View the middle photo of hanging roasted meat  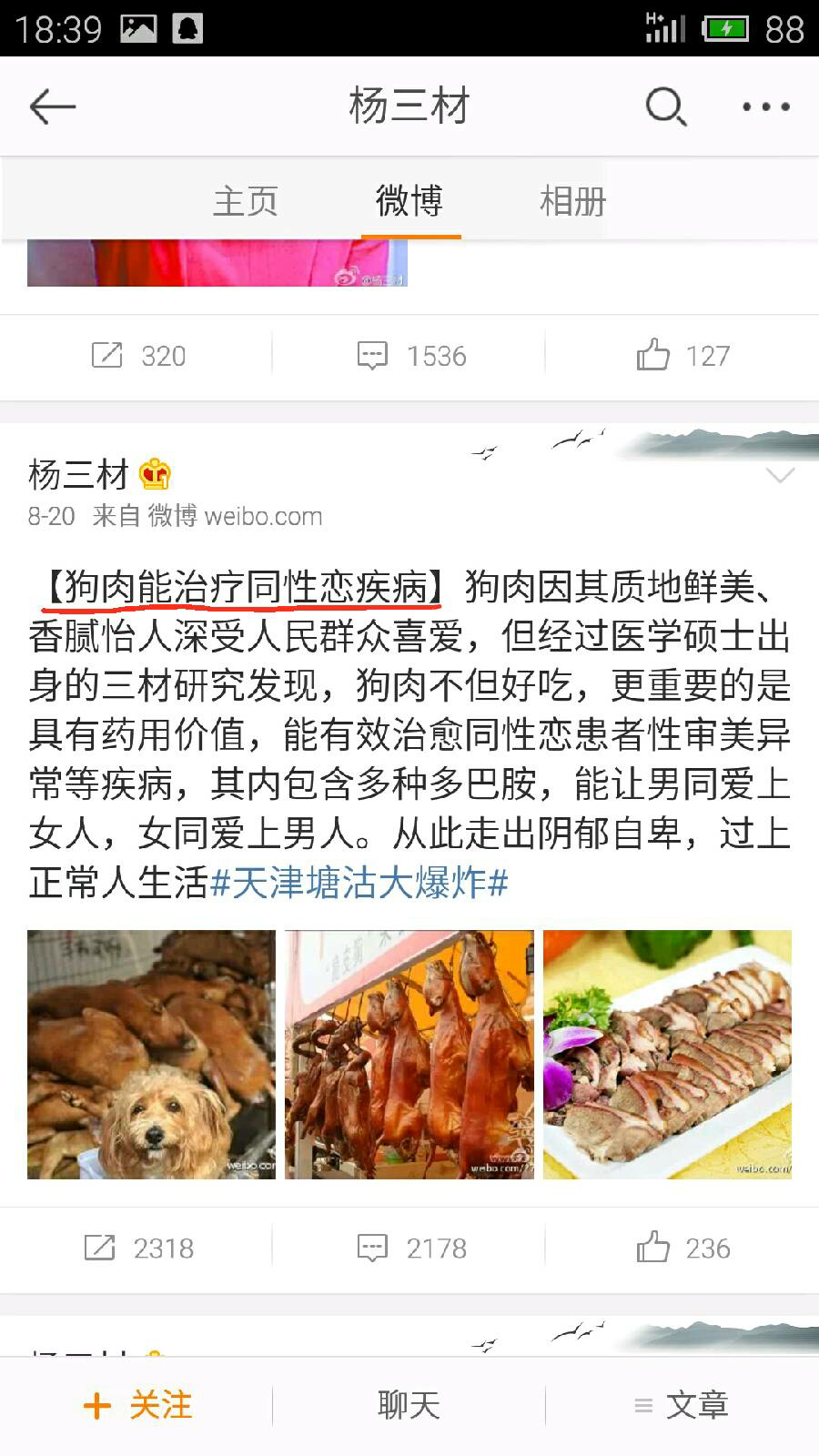pyautogui.click(x=409, y=1054)
